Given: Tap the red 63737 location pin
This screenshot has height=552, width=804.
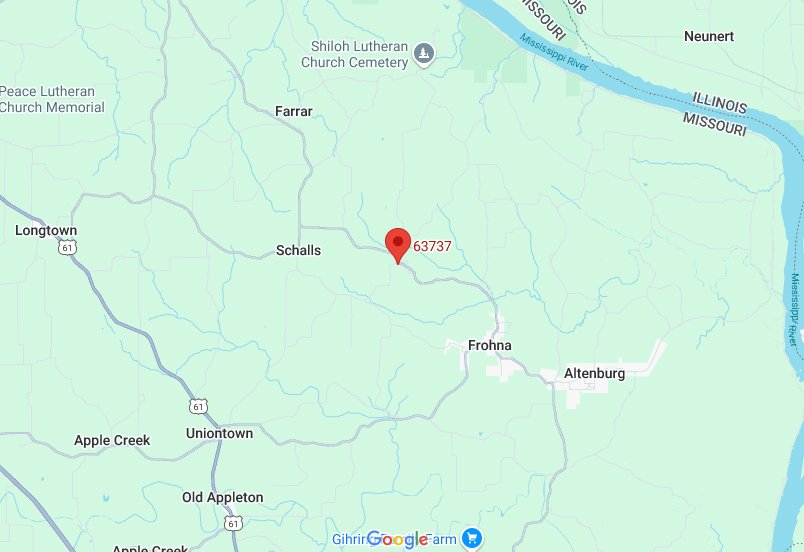Looking at the screenshot, I should click(398, 243).
